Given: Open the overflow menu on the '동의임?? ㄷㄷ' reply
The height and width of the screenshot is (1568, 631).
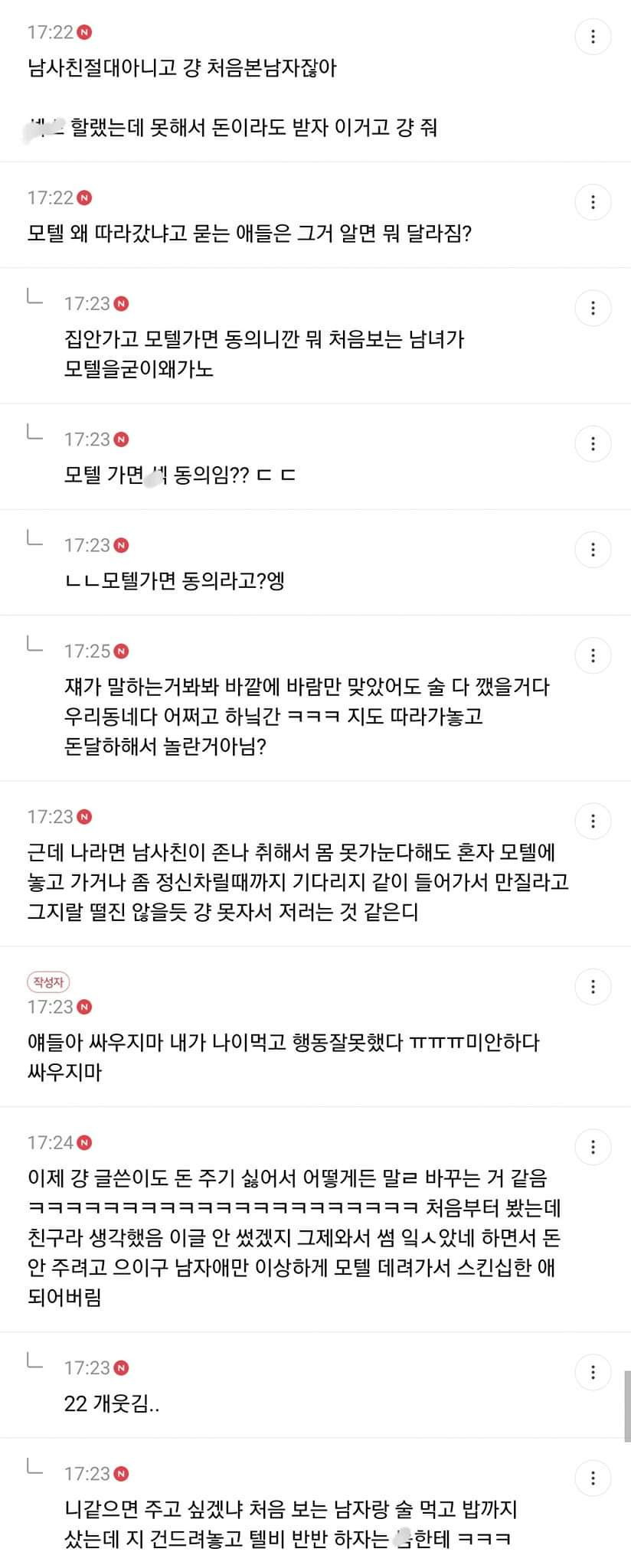Looking at the screenshot, I should (x=593, y=443).
